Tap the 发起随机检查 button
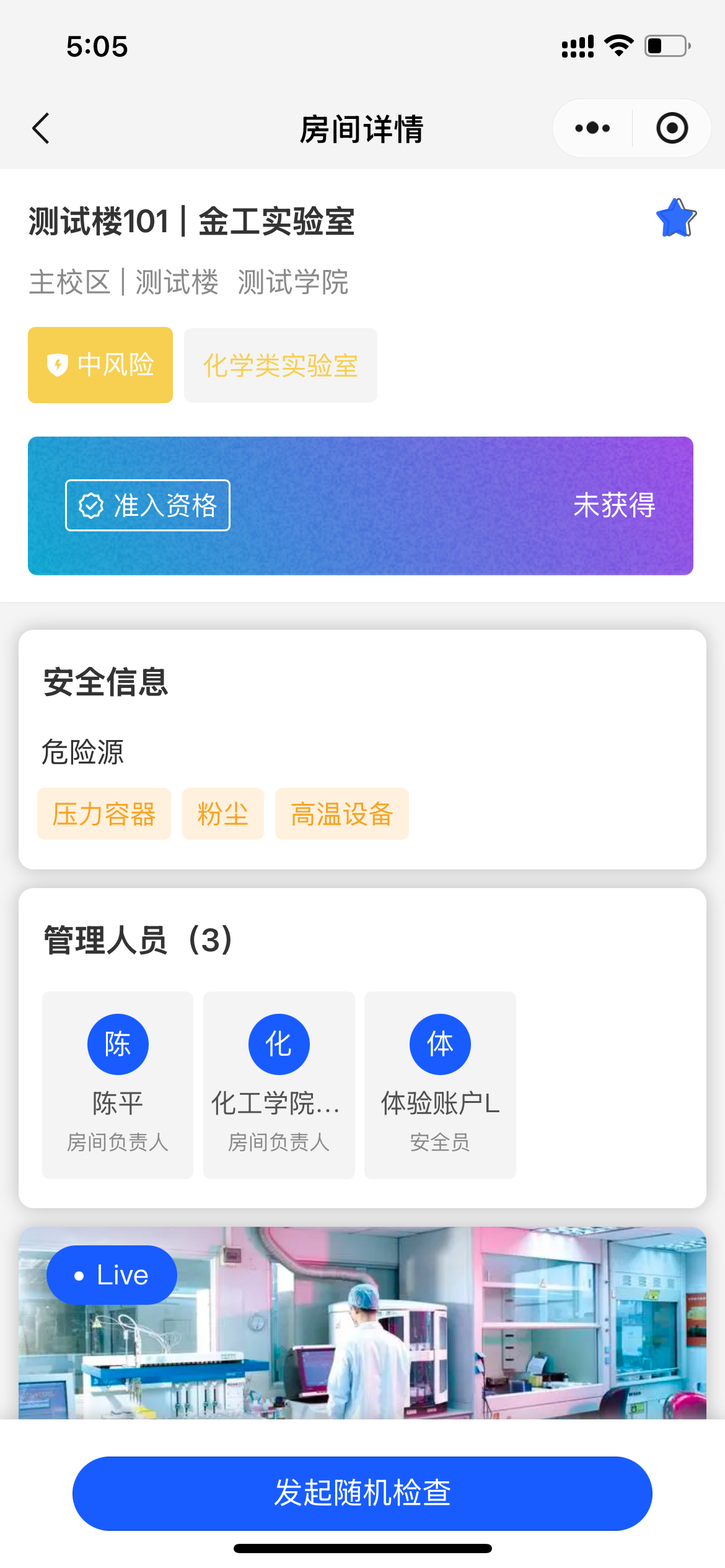Image resolution: width=725 pixels, height=1568 pixels. (362, 1493)
